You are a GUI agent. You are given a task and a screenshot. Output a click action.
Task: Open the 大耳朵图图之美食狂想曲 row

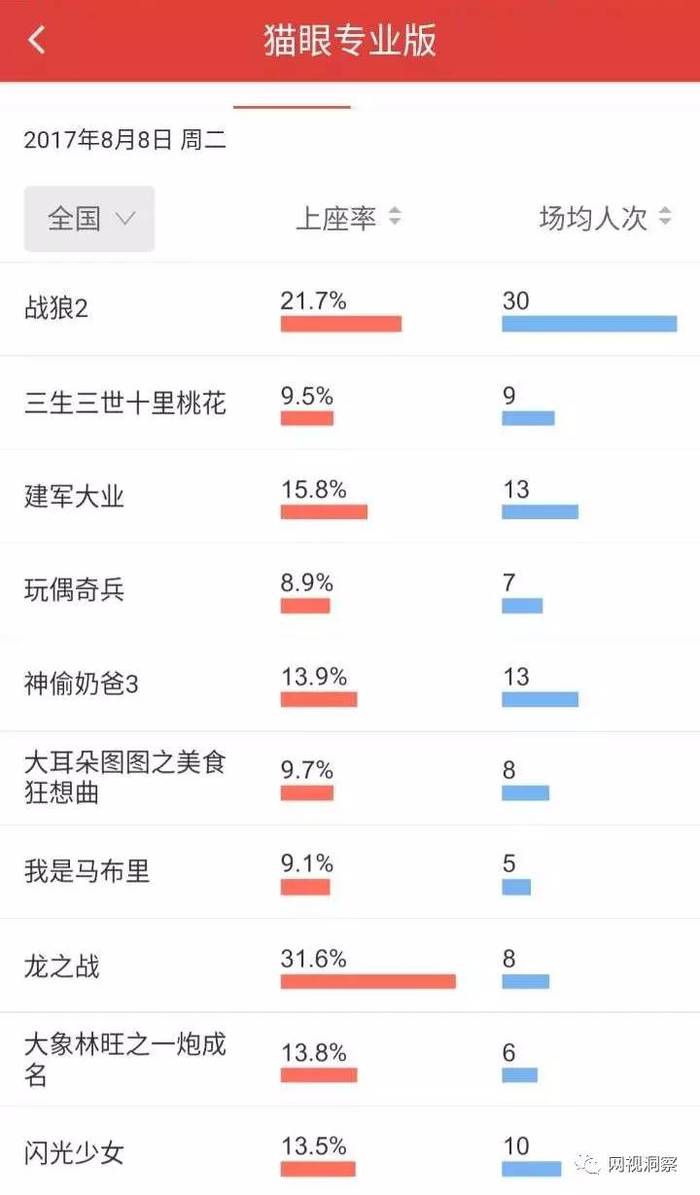350,777
